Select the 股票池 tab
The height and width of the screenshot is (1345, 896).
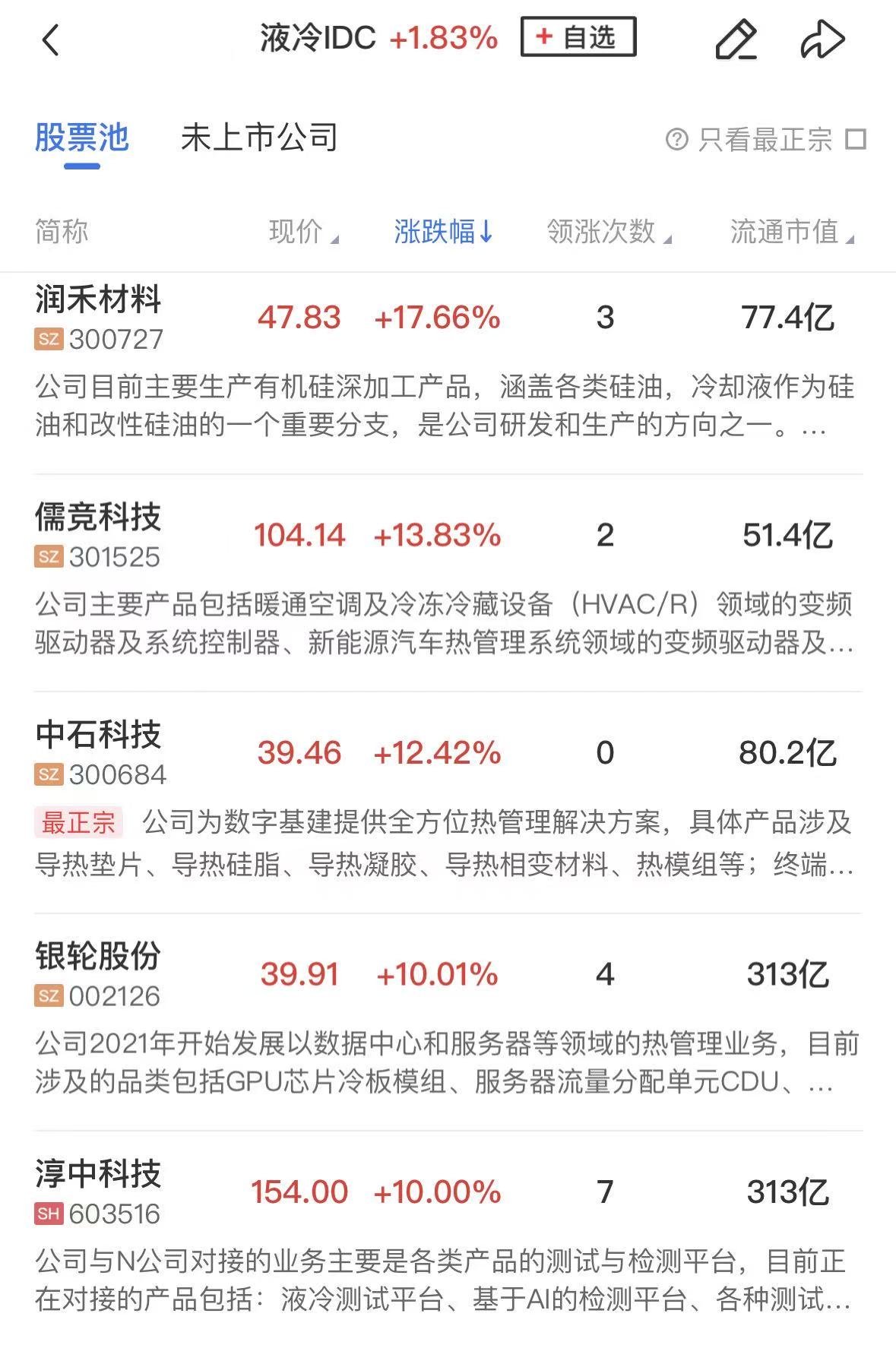pos(82,138)
